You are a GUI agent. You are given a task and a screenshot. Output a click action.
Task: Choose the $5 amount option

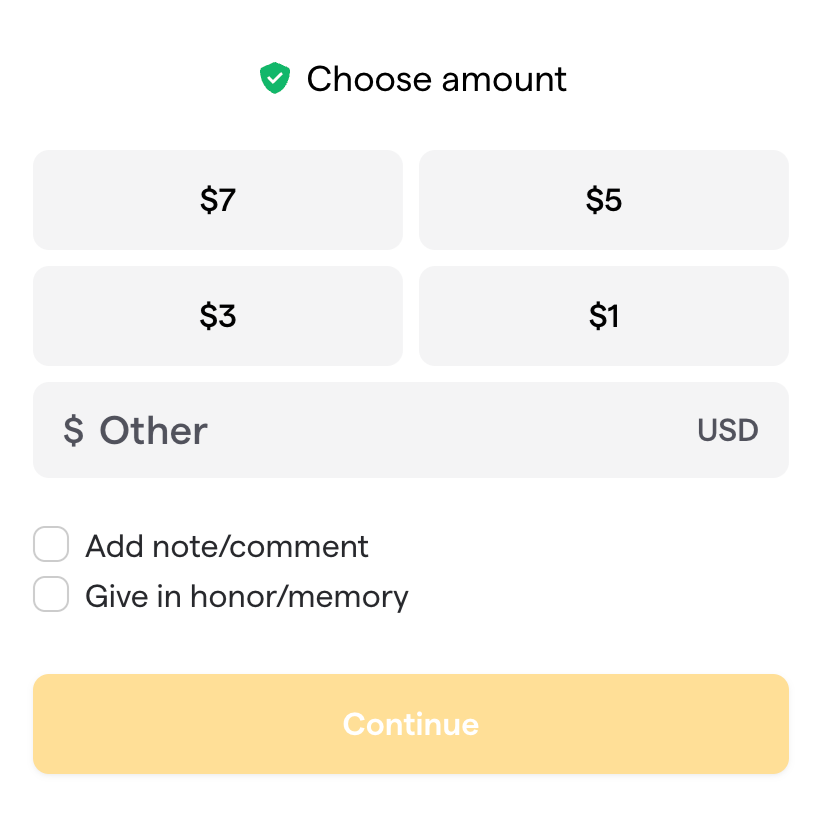click(604, 200)
